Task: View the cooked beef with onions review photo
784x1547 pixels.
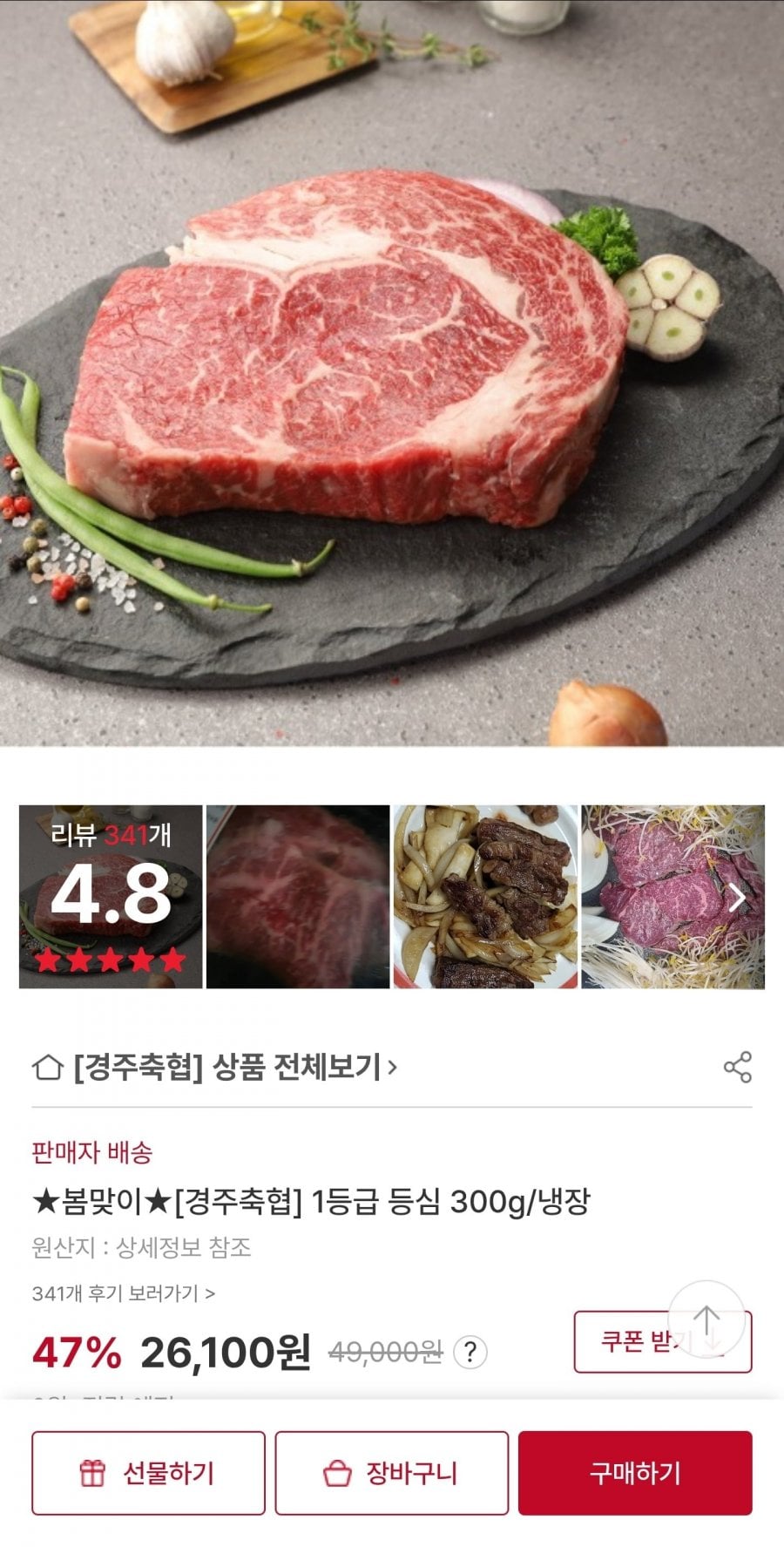Action: [485, 897]
